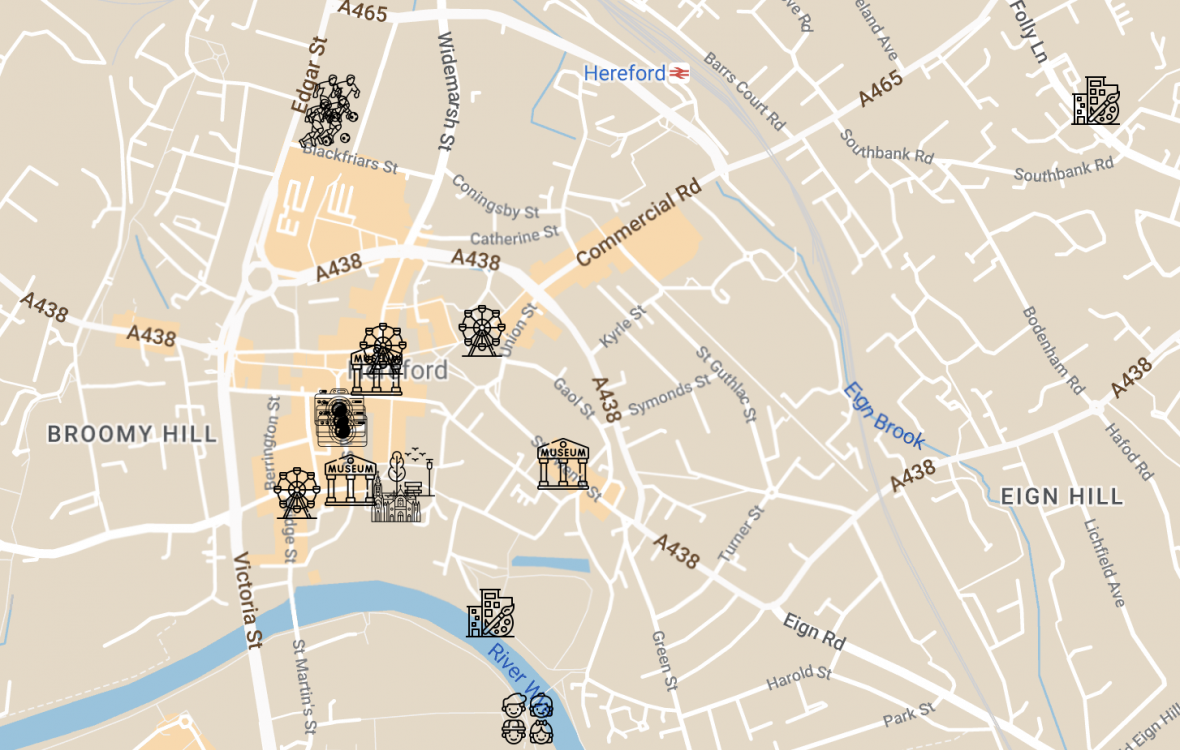Tap the cathedral and park marker
Image resolution: width=1180 pixels, height=750 pixels.
coord(403,487)
